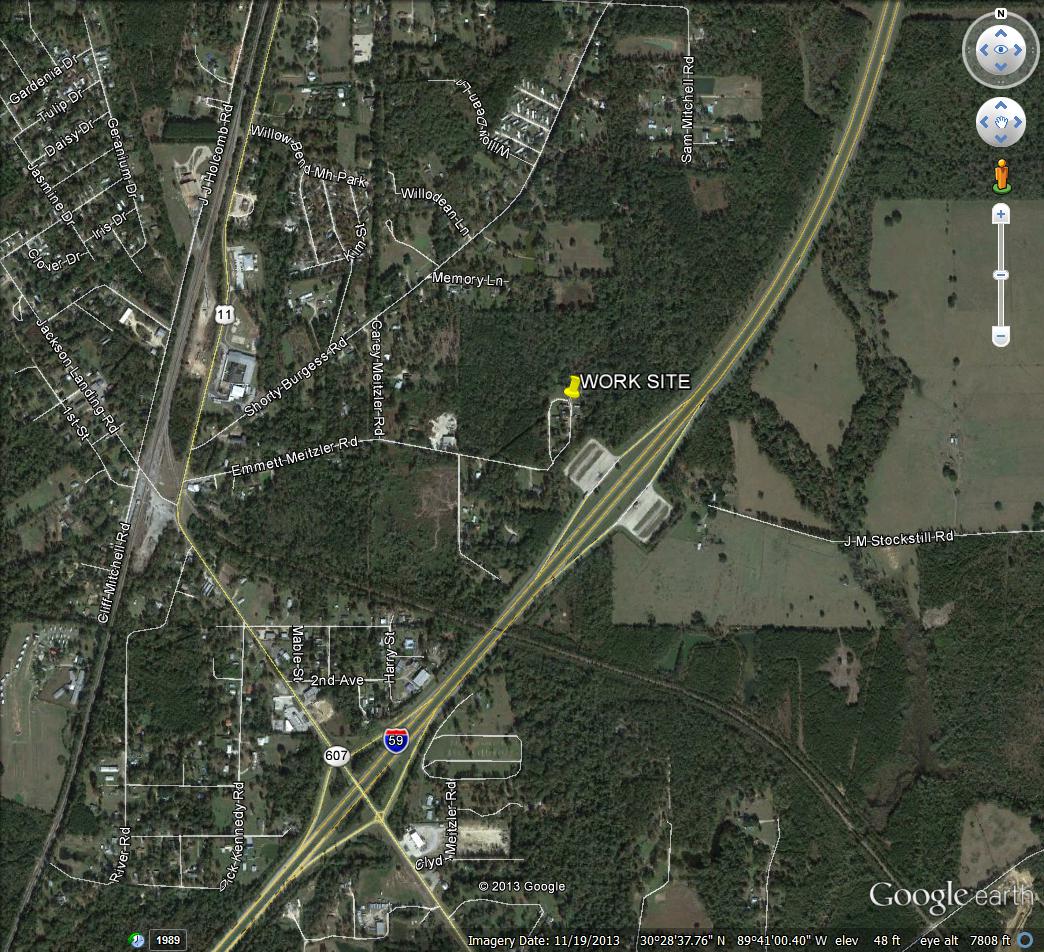1044x952 pixels.
Task: Zoom in with the plus button
Action: 1001,214
